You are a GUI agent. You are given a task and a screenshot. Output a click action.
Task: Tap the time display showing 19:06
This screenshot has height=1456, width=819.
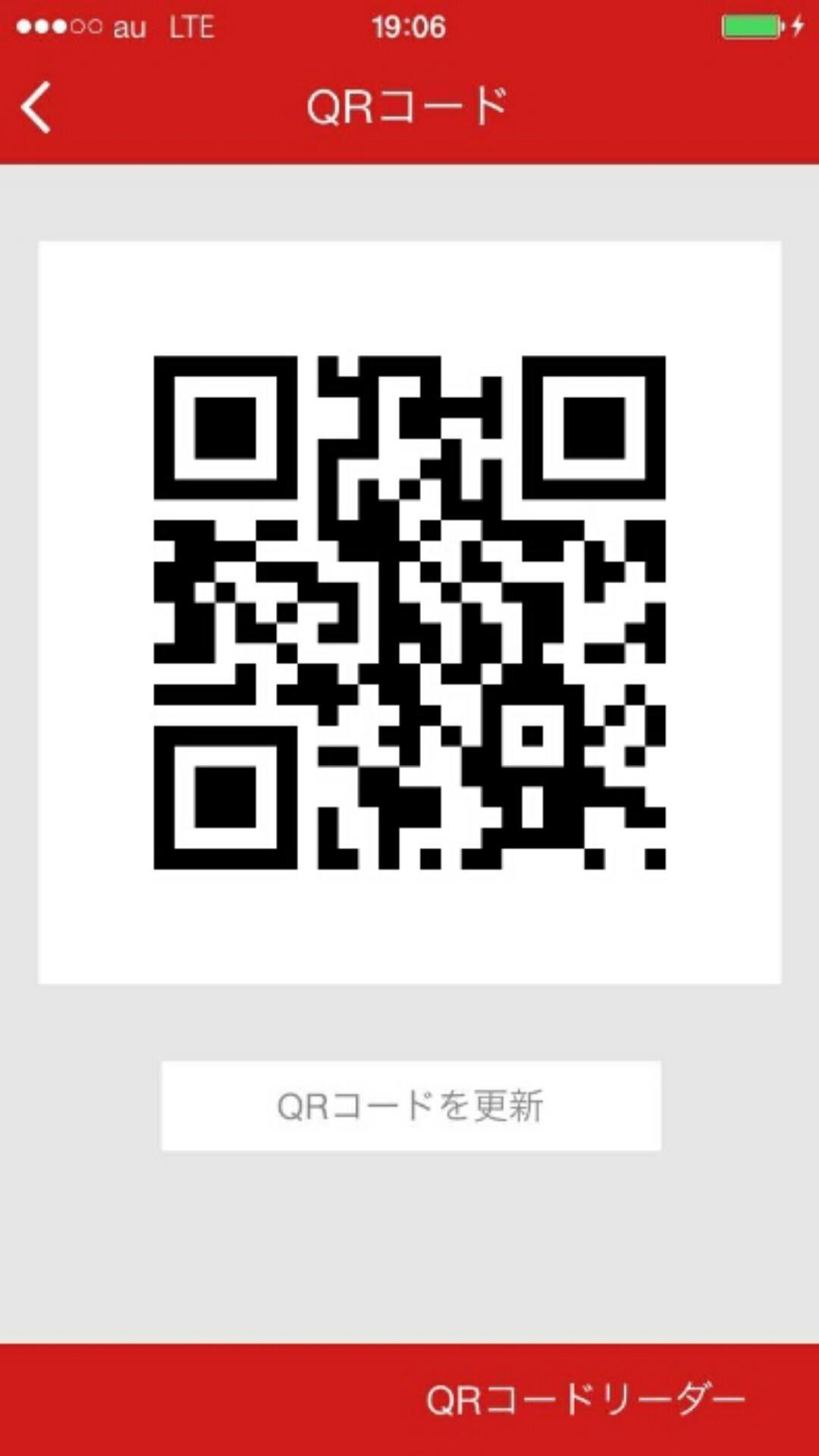[407, 27]
